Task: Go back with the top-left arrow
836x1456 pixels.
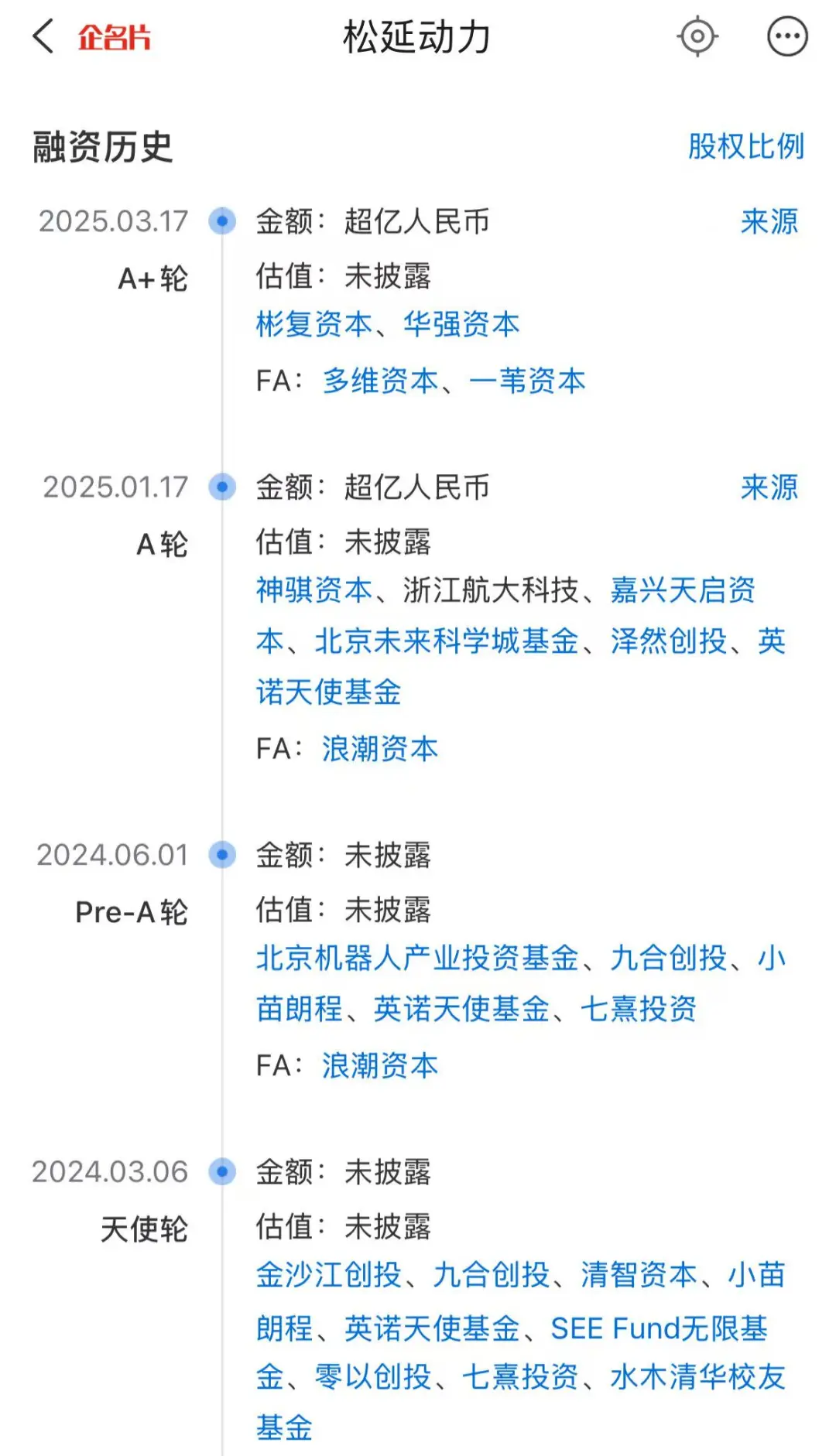Action: tap(43, 36)
